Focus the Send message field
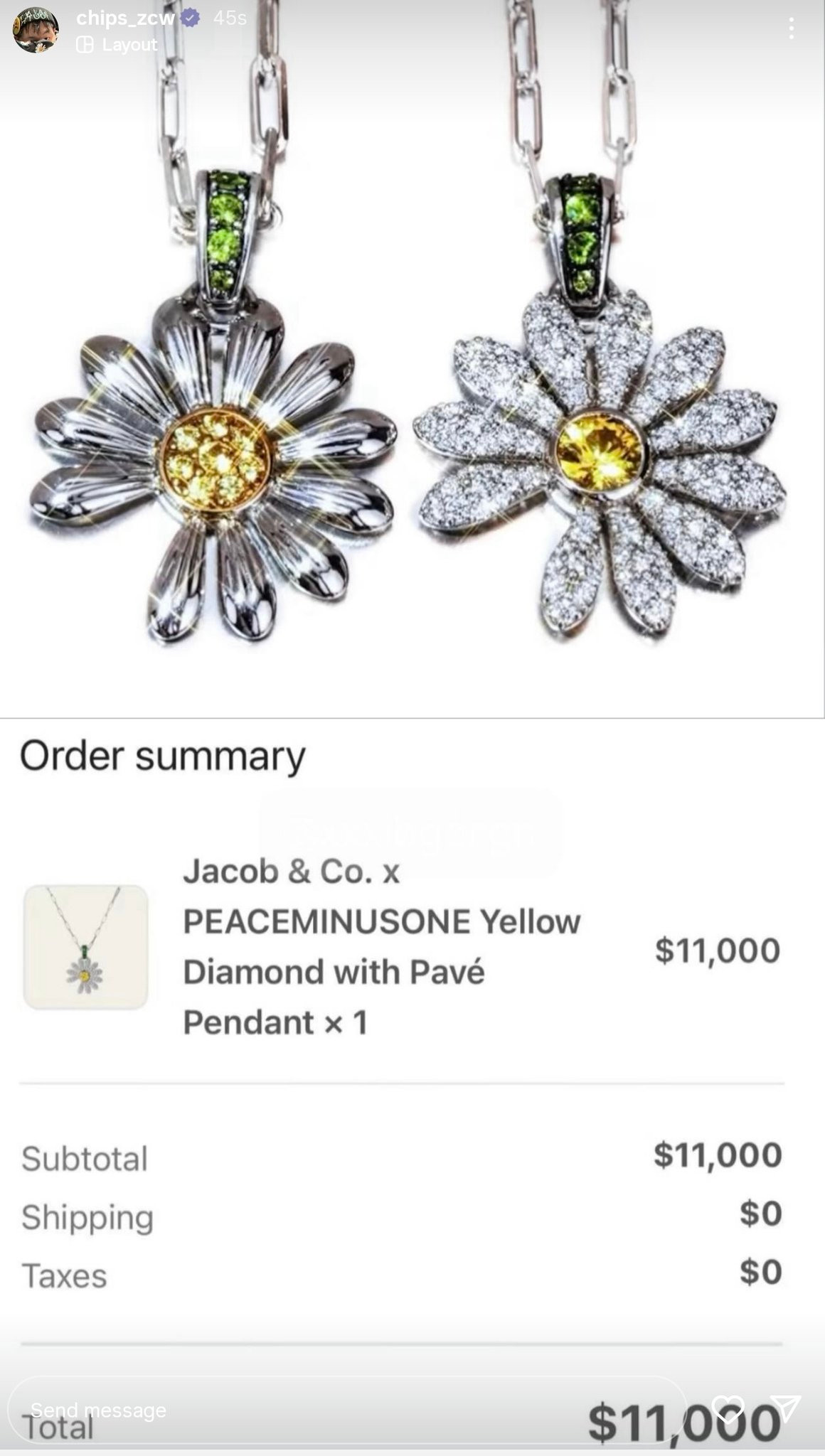The width and height of the screenshot is (825, 1456). tap(341, 1409)
